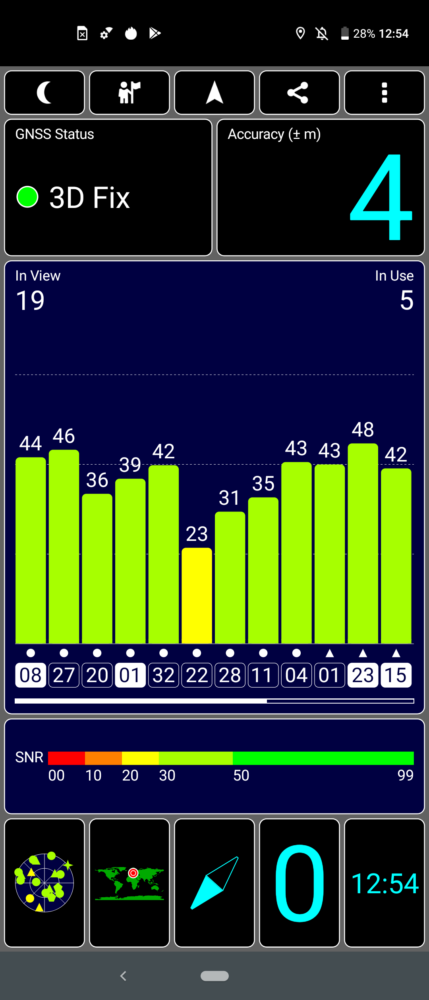This screenshot has width=429, height=1000.
Task: Open the waypoint flag person icon
Action: tap(129, 92)
